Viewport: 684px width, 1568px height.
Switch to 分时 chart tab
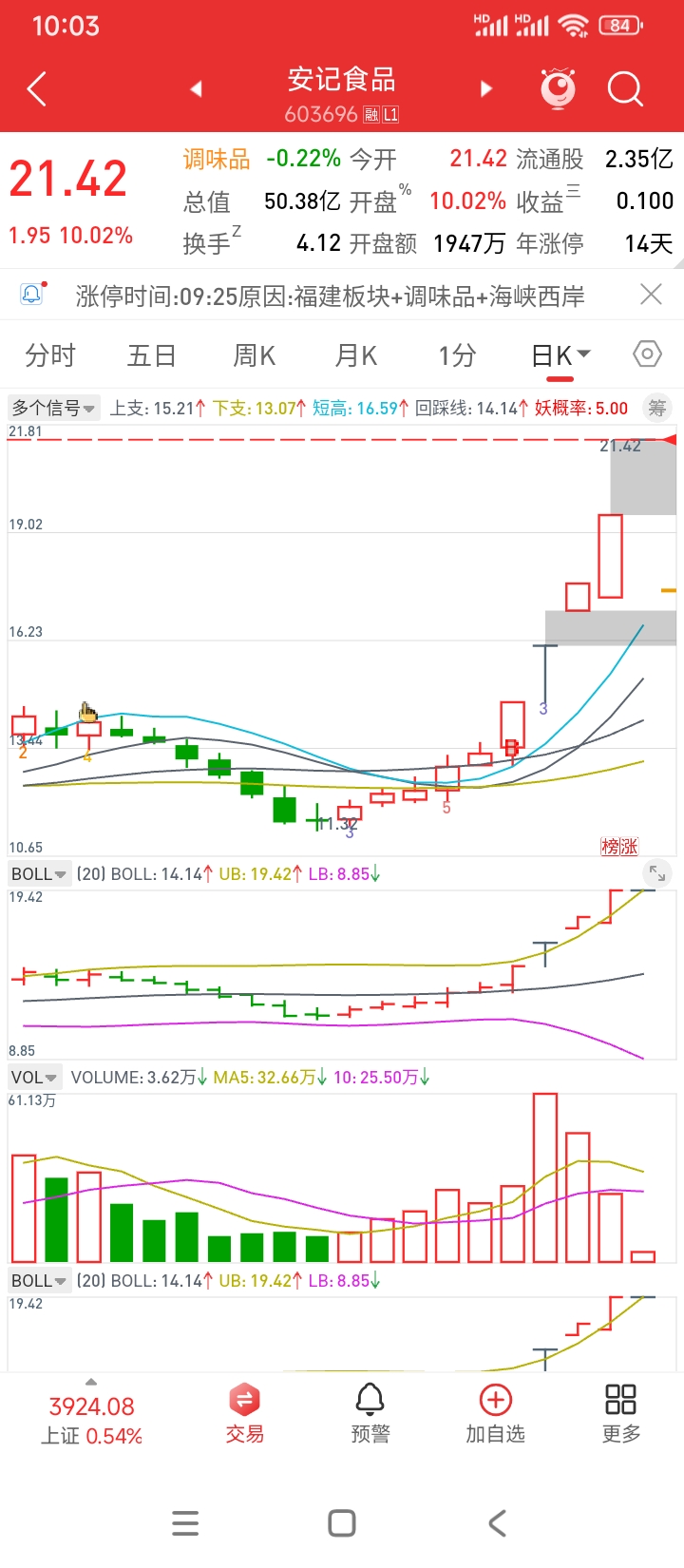[x=50, y=355]
